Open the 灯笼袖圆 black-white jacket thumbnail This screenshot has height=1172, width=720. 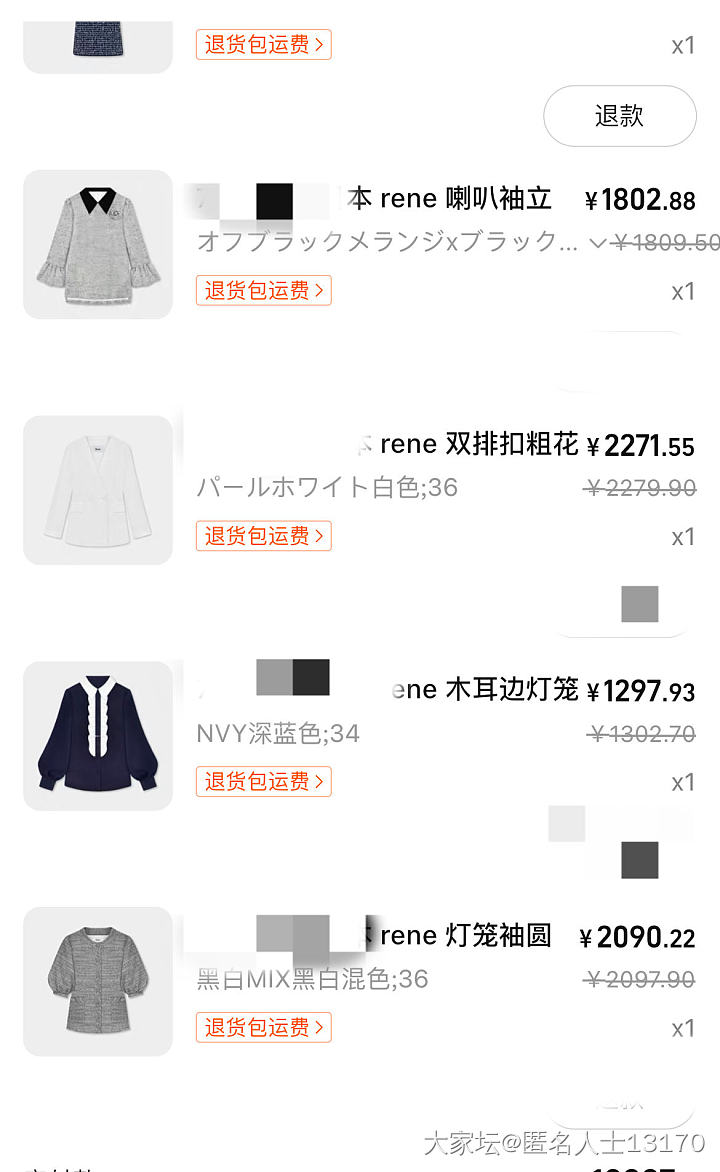pos(98,981)
